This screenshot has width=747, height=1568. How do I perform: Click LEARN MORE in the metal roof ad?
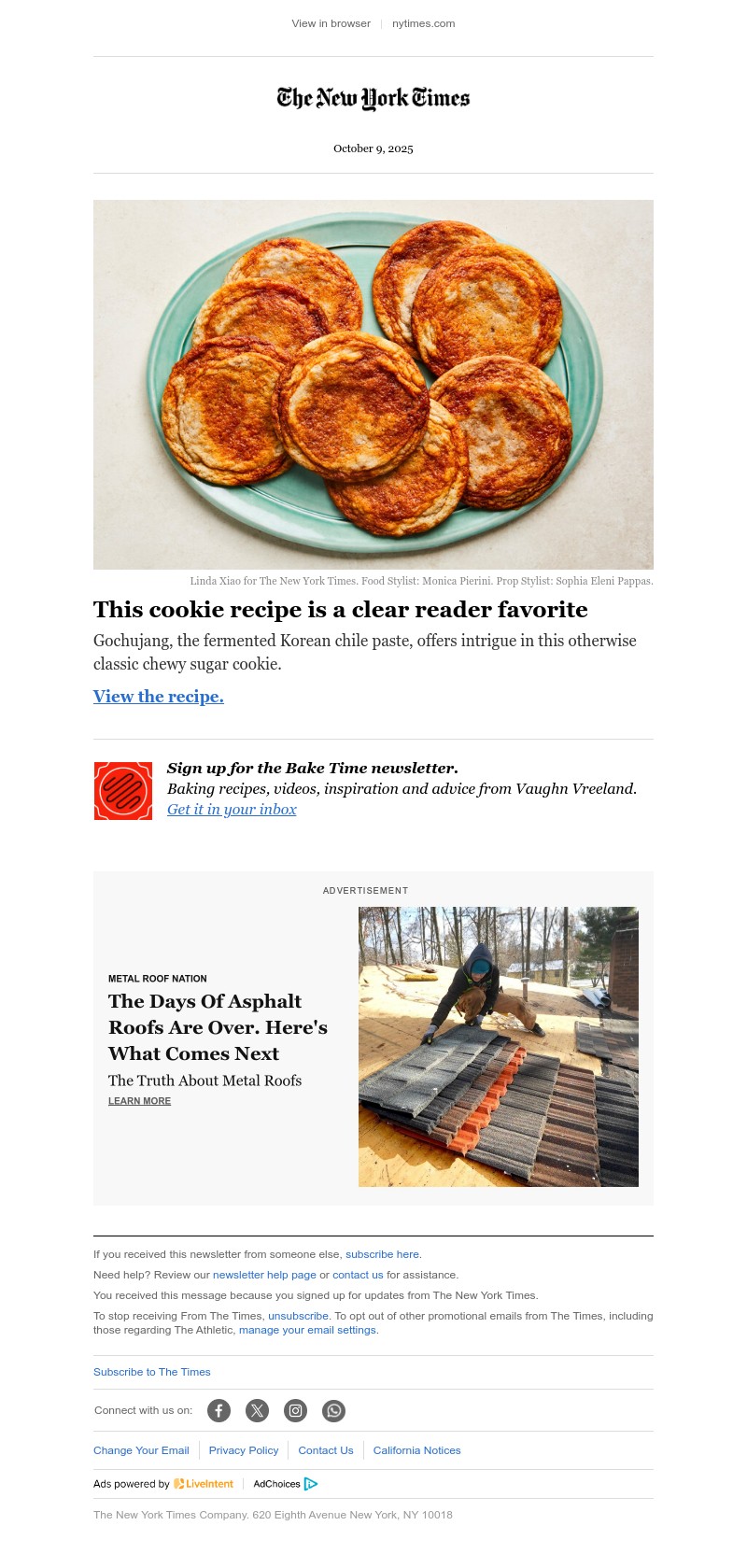pyautogui.click(x=139, y=1101)
